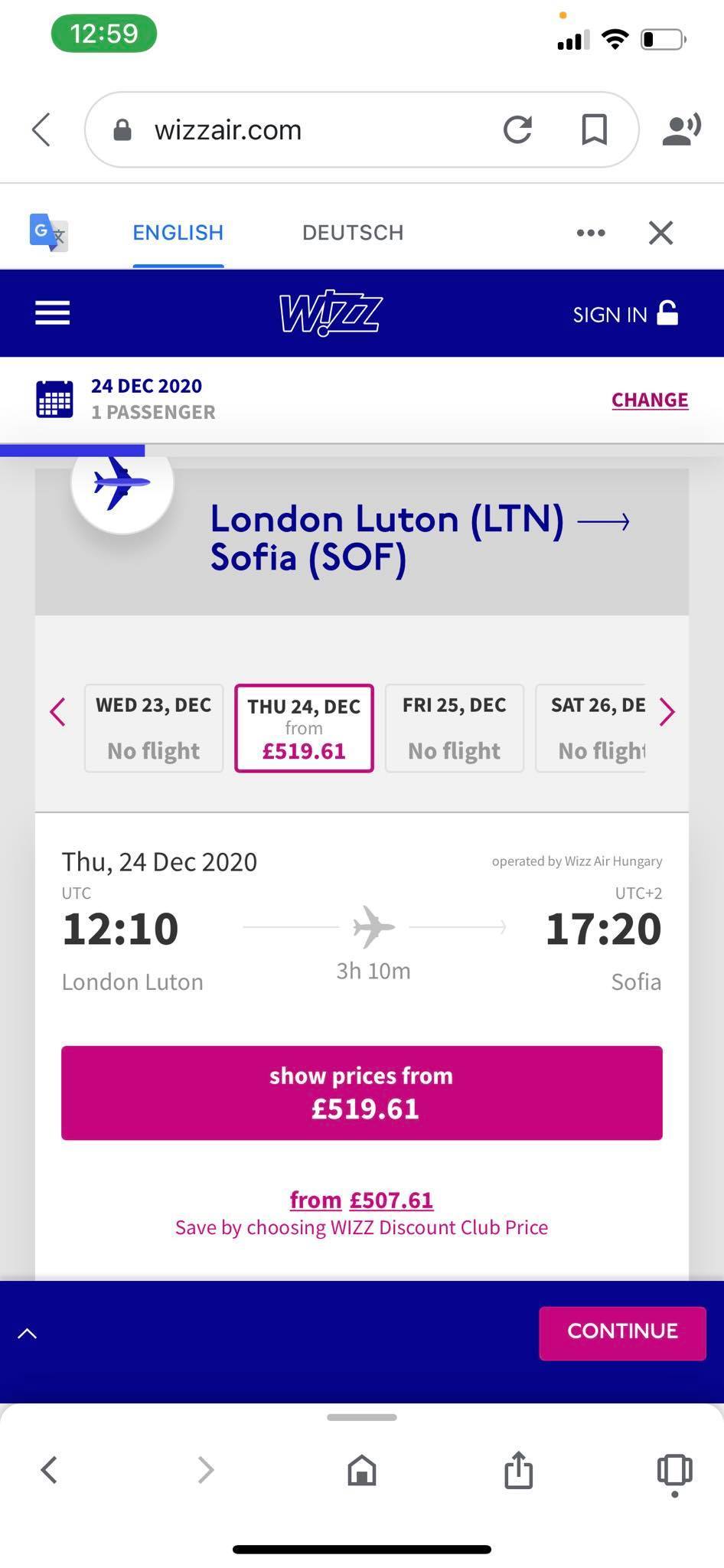Image resolution: width=724 pixels, height=1568 pixels.
Task: Expand the bottom summary panel chevron
Action: tap(28, 1334)
